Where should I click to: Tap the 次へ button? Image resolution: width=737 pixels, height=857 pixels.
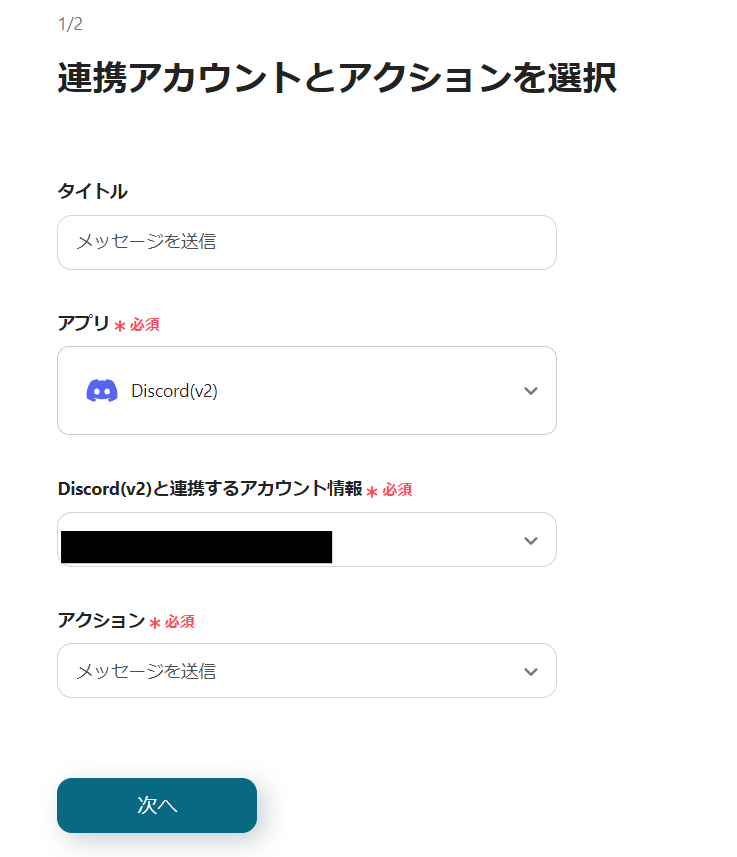tap(157, 805)
